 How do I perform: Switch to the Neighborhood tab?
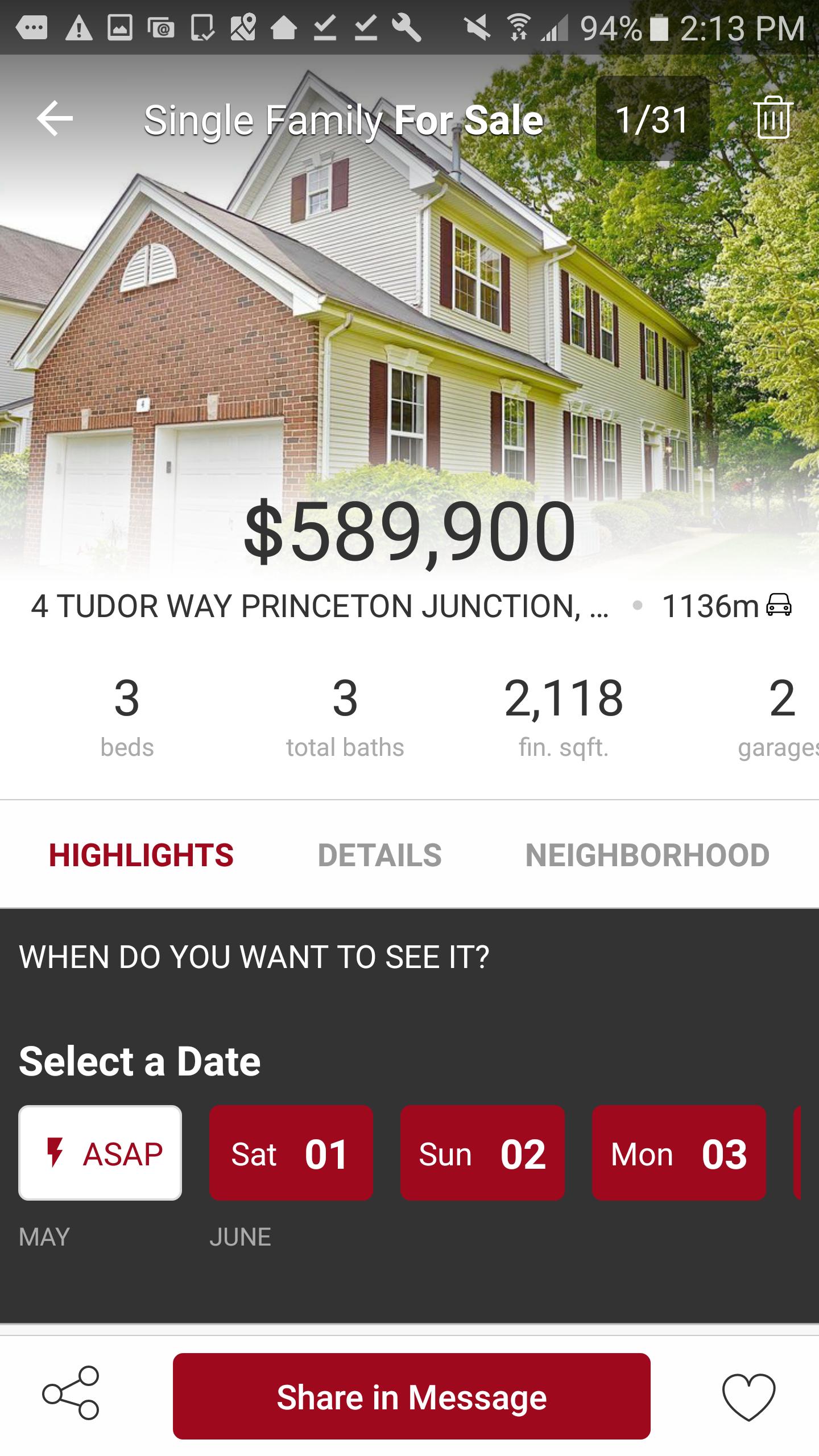point(647,855)
